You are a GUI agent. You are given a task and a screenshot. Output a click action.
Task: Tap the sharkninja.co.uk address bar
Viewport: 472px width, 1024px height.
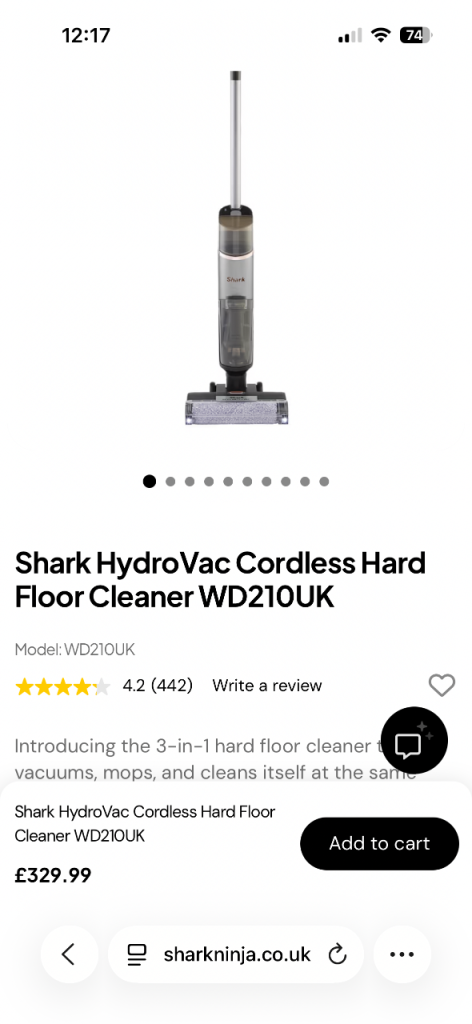point(236,954)
